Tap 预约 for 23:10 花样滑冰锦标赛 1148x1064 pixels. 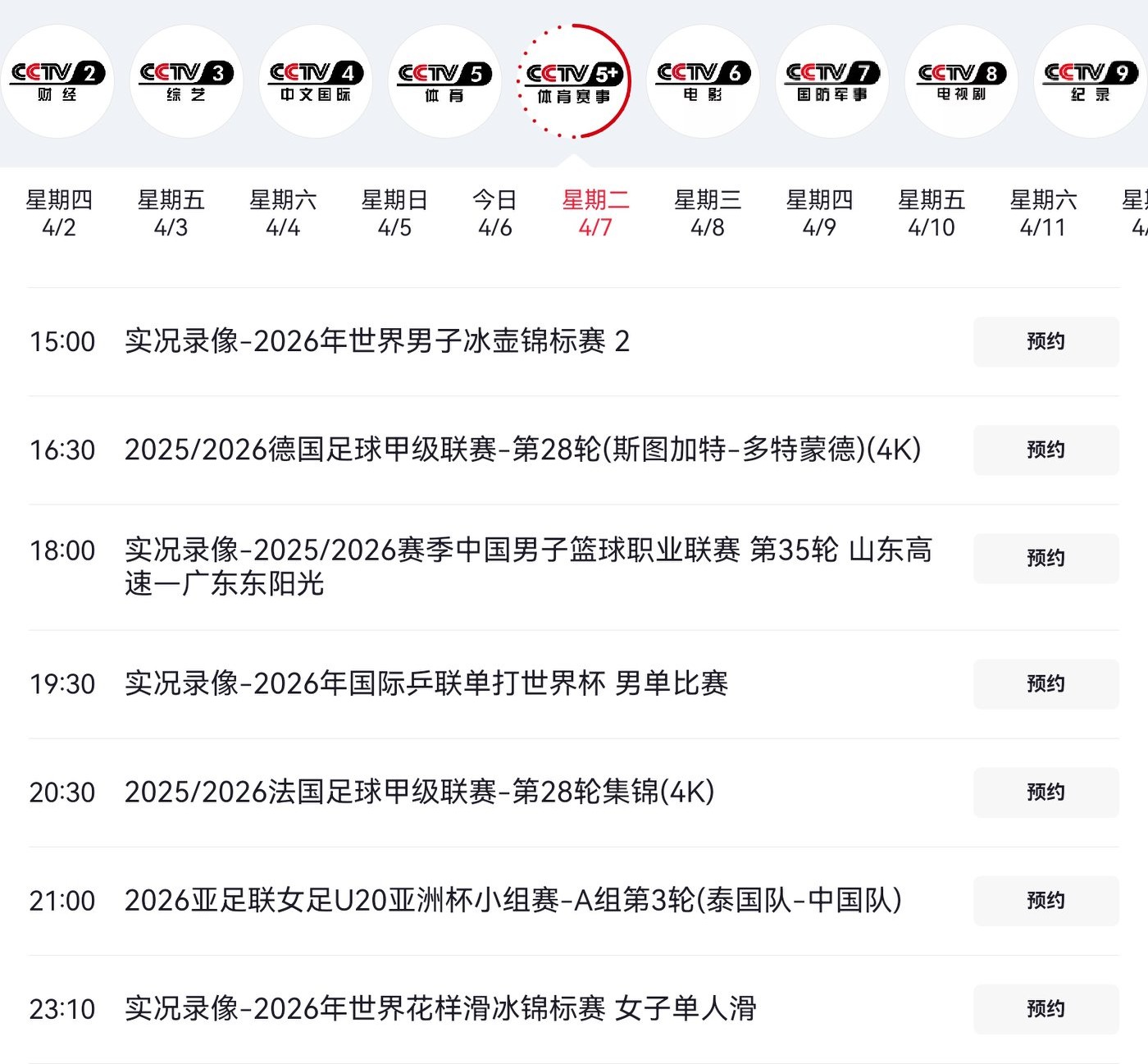point(1045,1008)
